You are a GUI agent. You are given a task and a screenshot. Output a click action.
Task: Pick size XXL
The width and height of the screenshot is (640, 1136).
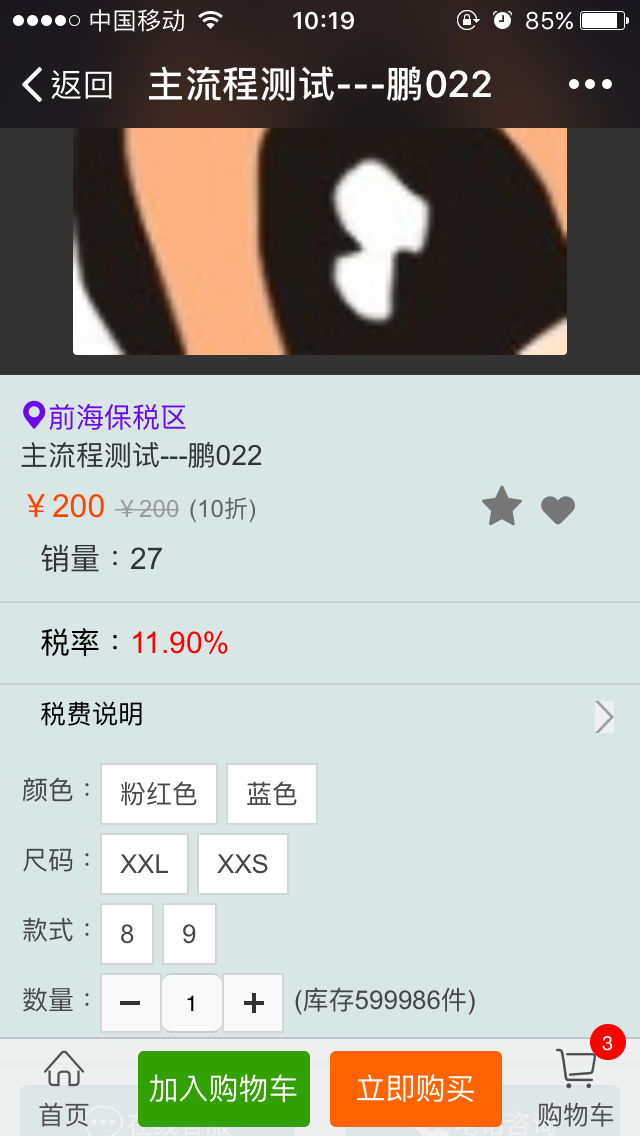click(x=144, y=864)
